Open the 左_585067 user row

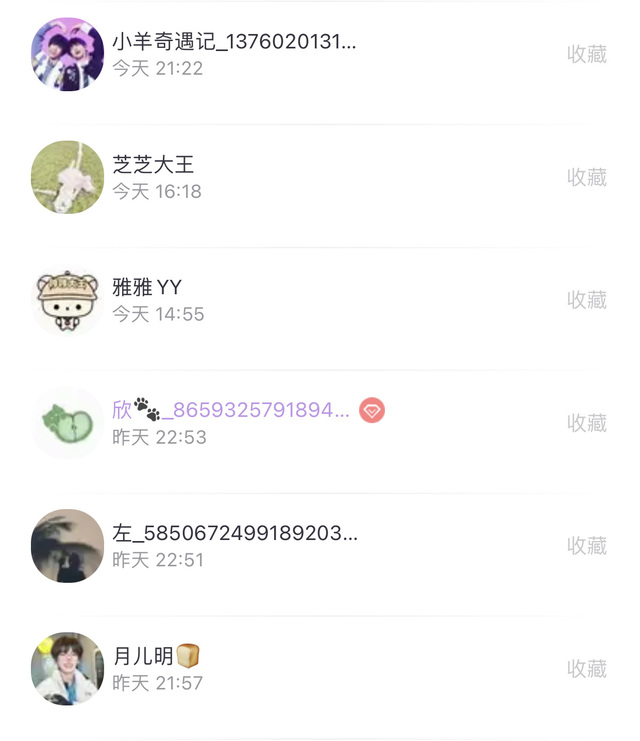coord(320,546)
